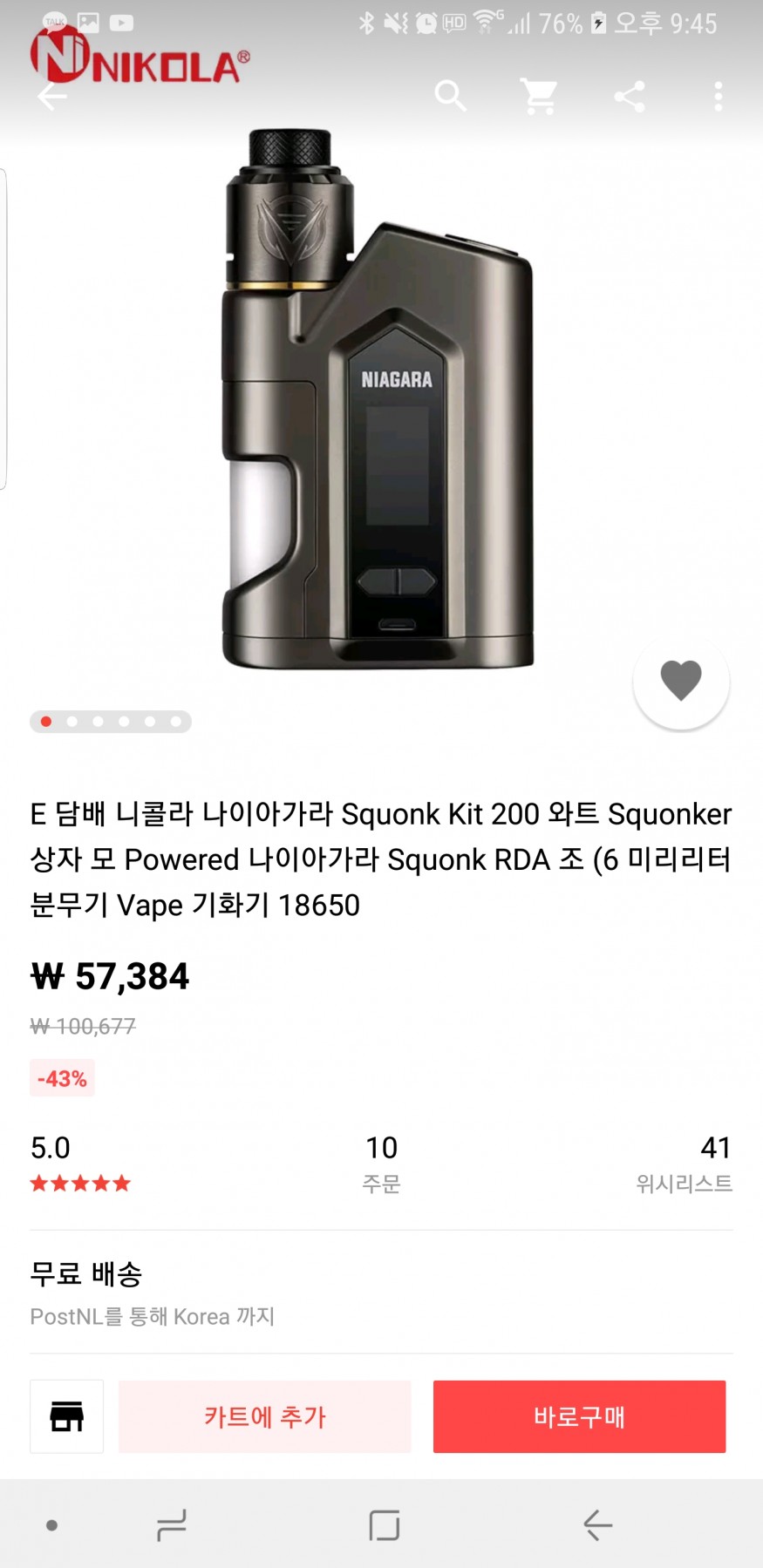763x1568 pixels.
Task: Buy now with 바로구매
Action: (579, 1416)
